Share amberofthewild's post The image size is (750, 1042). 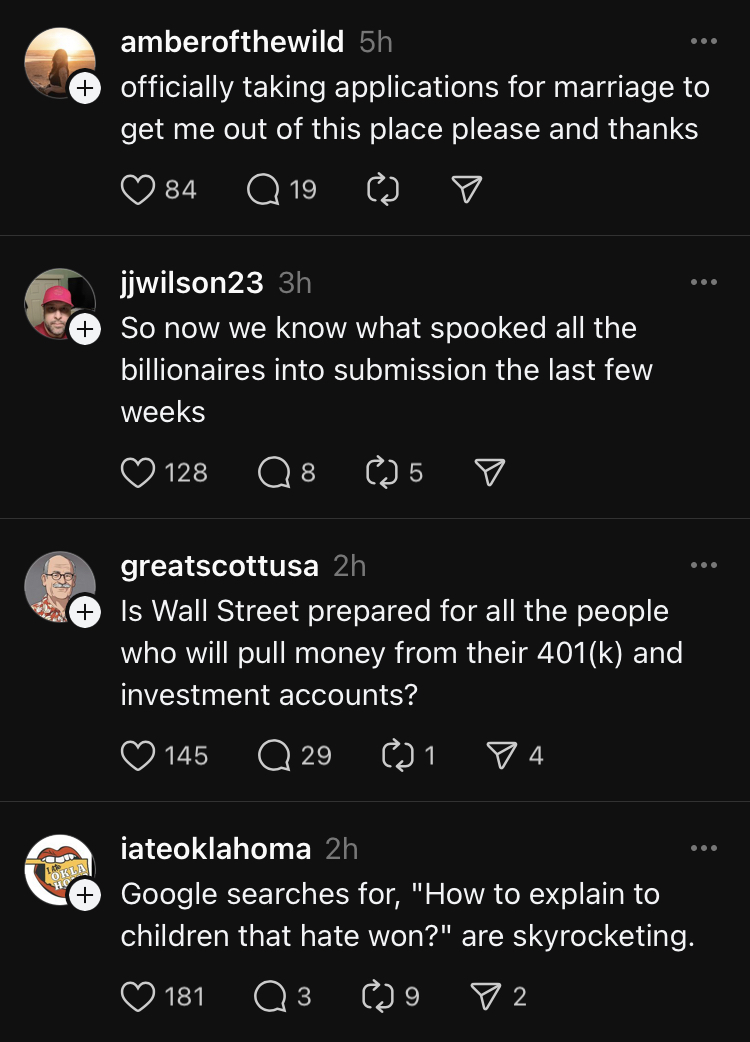click(467, 190)
